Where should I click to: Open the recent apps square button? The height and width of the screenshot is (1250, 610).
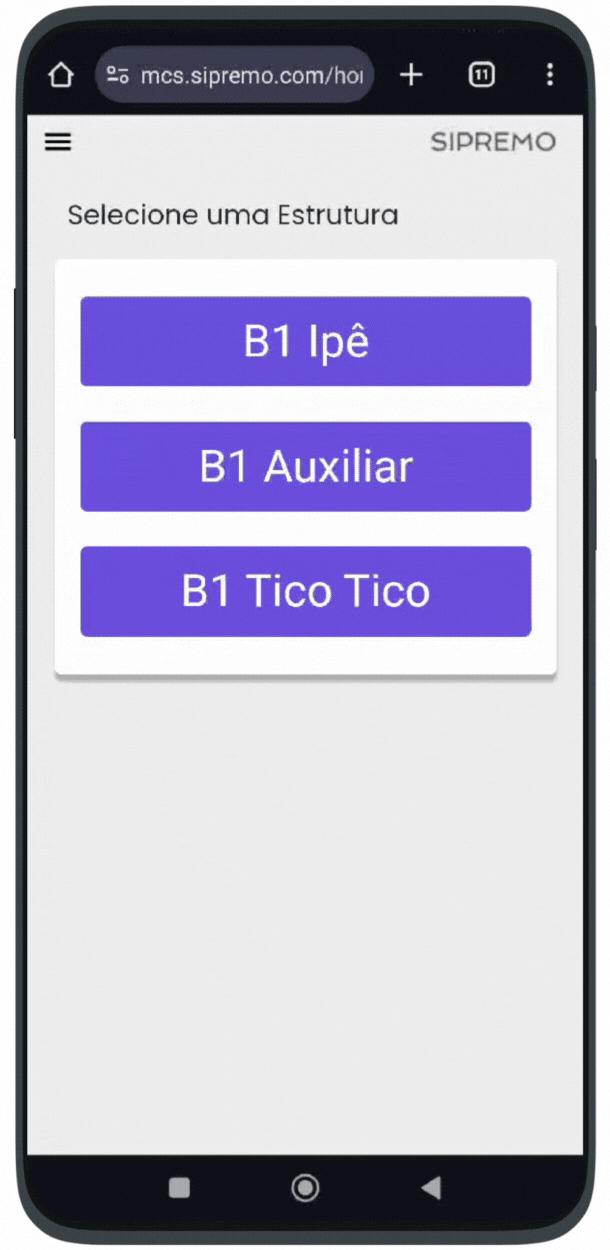(180, 1187)
